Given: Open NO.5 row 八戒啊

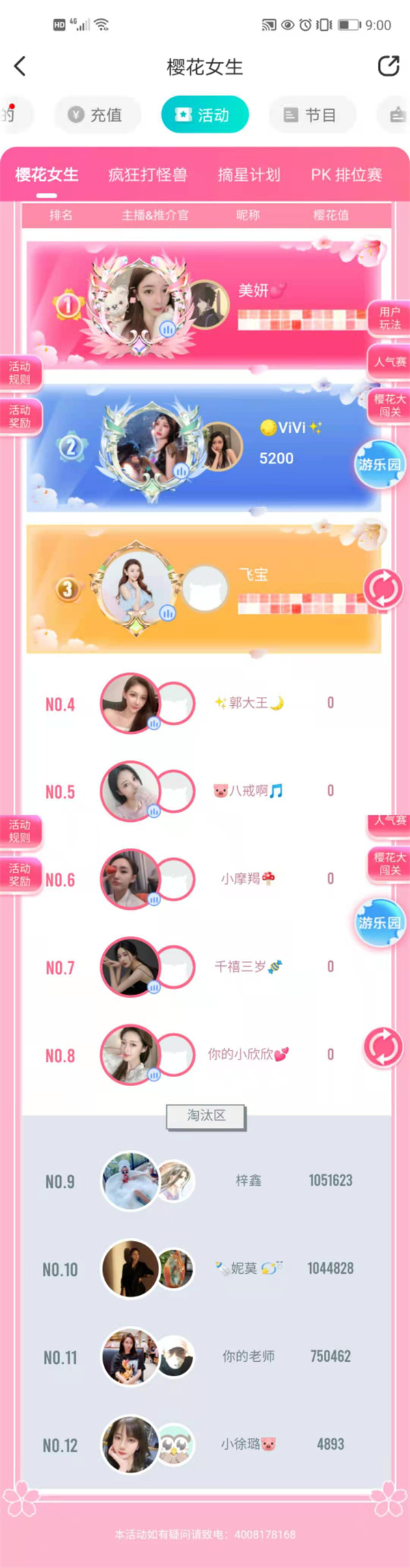Looking at the screenshot, I should (x=205, y=791).
